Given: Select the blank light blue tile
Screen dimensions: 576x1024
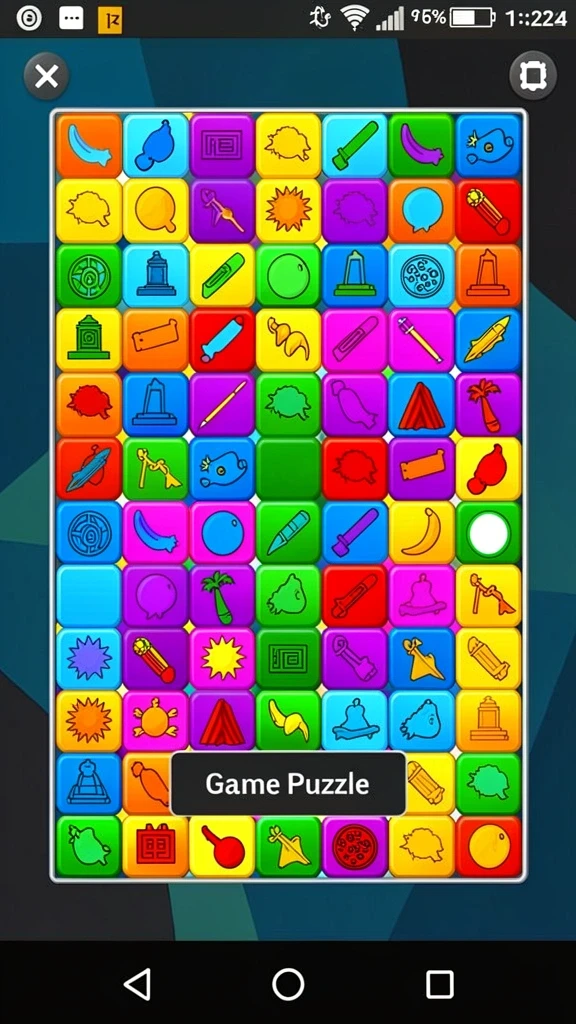Looking at the screenshot, I should pyautogui.click(x=89, y=597).
